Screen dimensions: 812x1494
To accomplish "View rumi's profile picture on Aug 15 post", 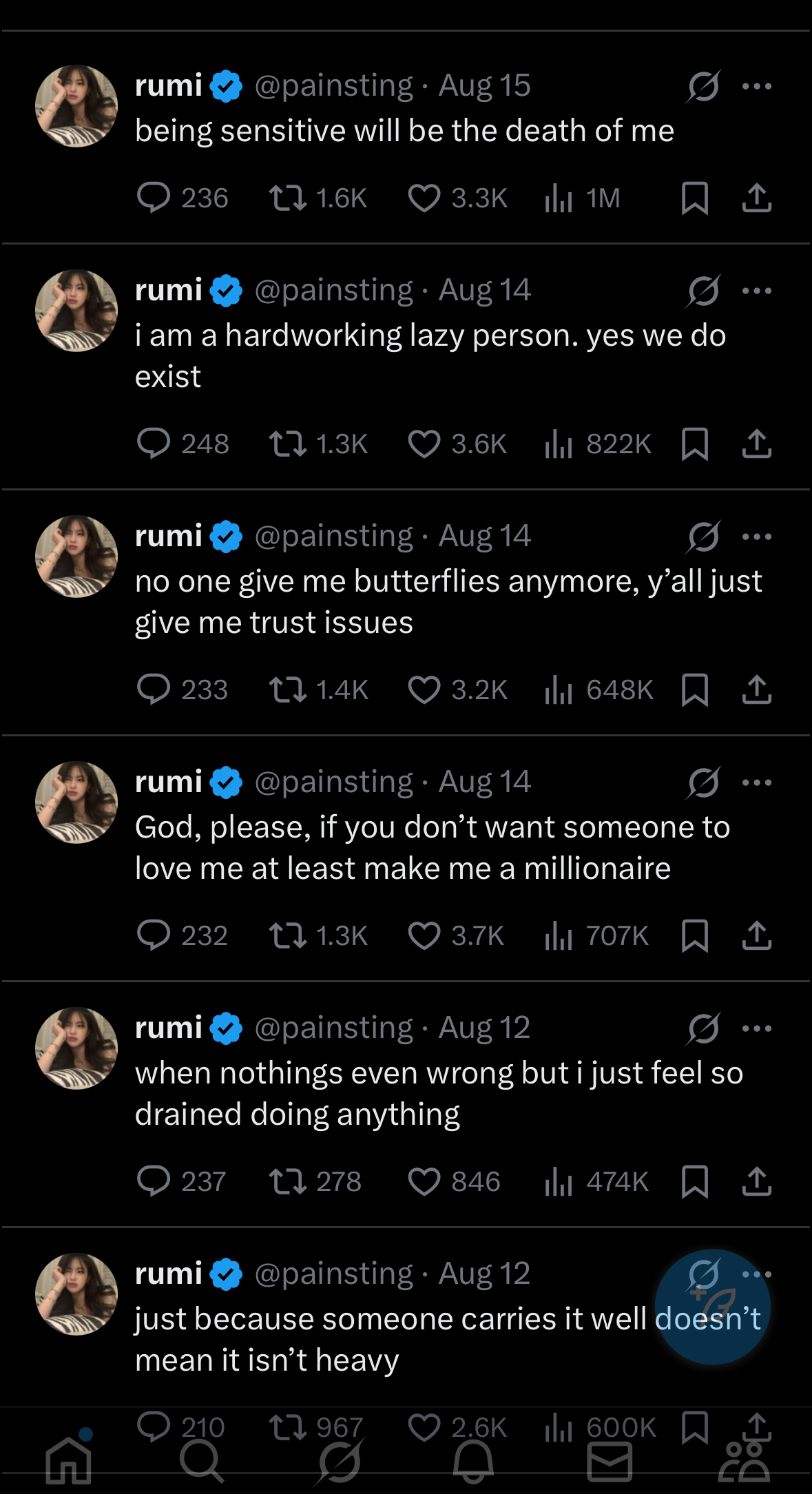I will point(76,106).
